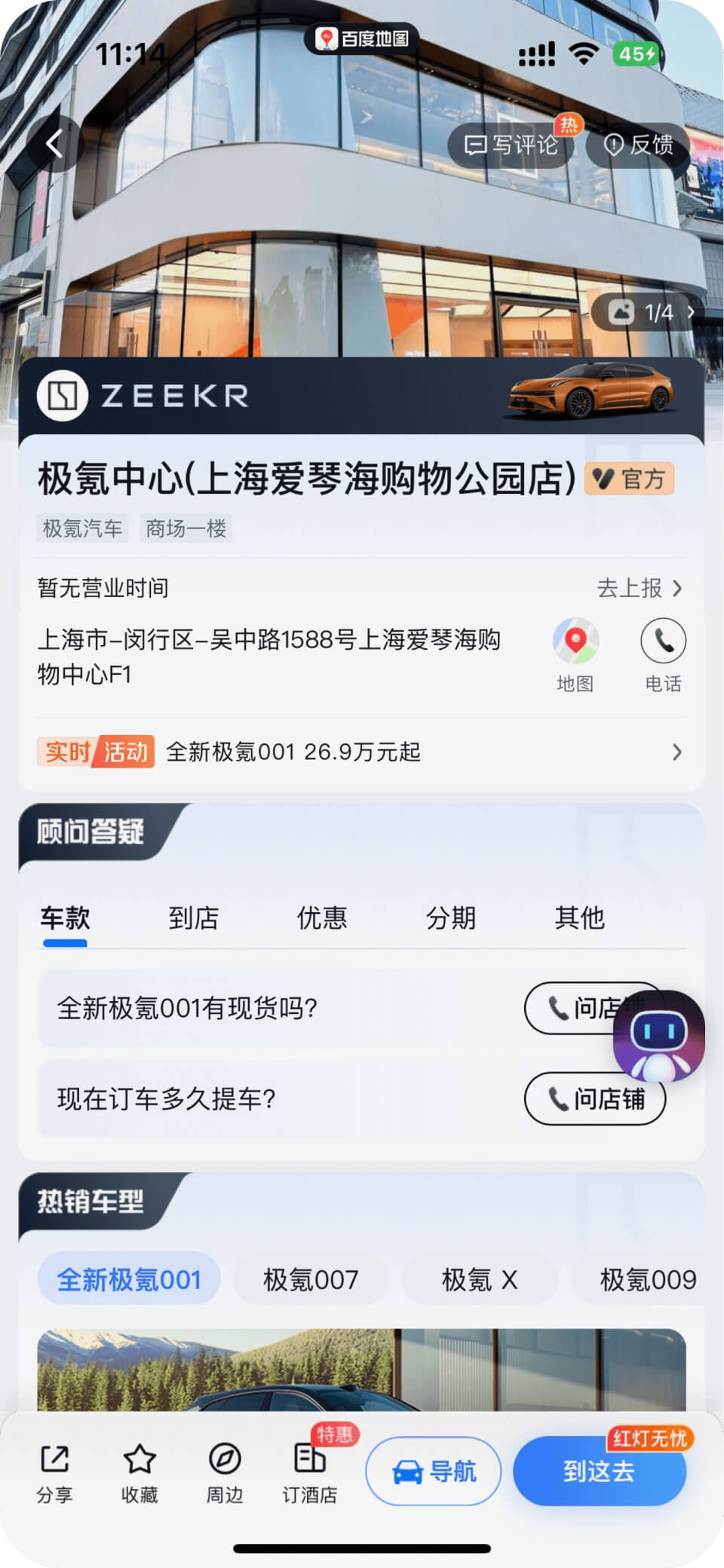Viewport: 724px width, 1568px height.
Task: Switch to the 分期 tab
Action: point(451,918)
